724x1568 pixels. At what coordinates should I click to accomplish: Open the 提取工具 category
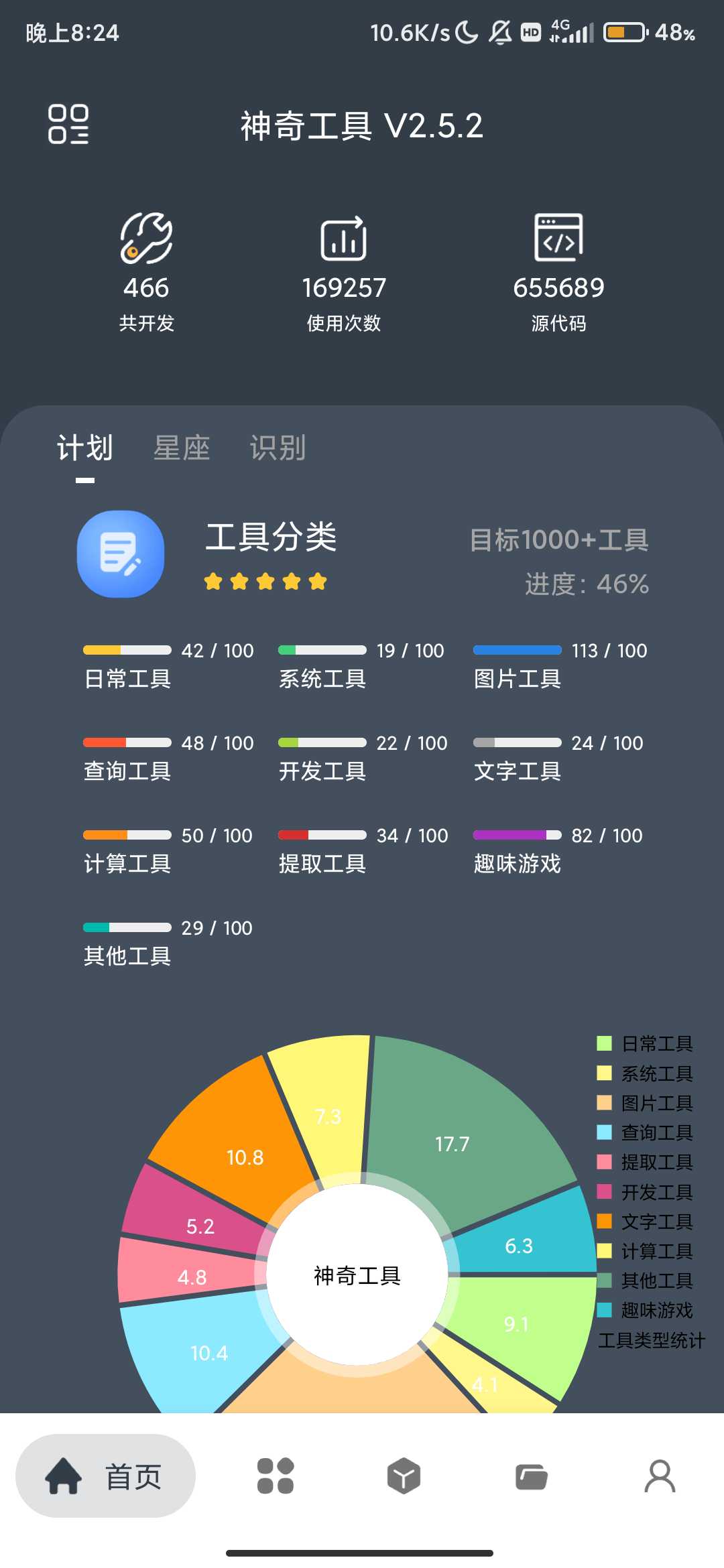322,863
